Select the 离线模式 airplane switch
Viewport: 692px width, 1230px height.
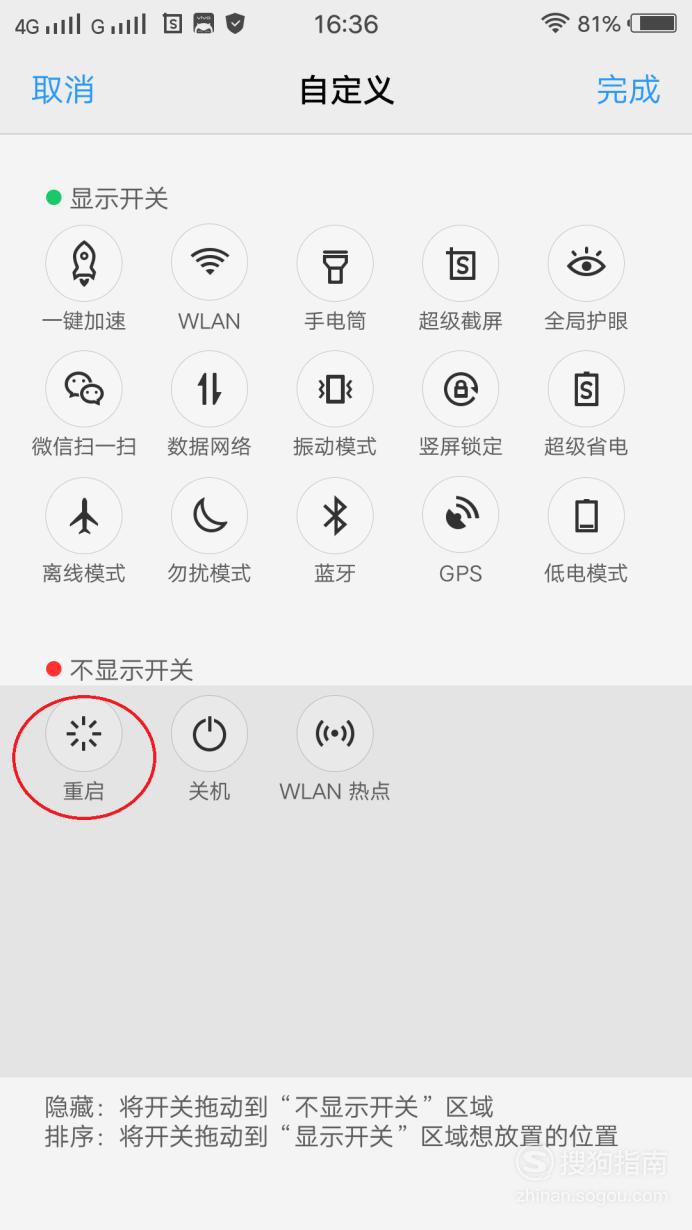point(84,515)
